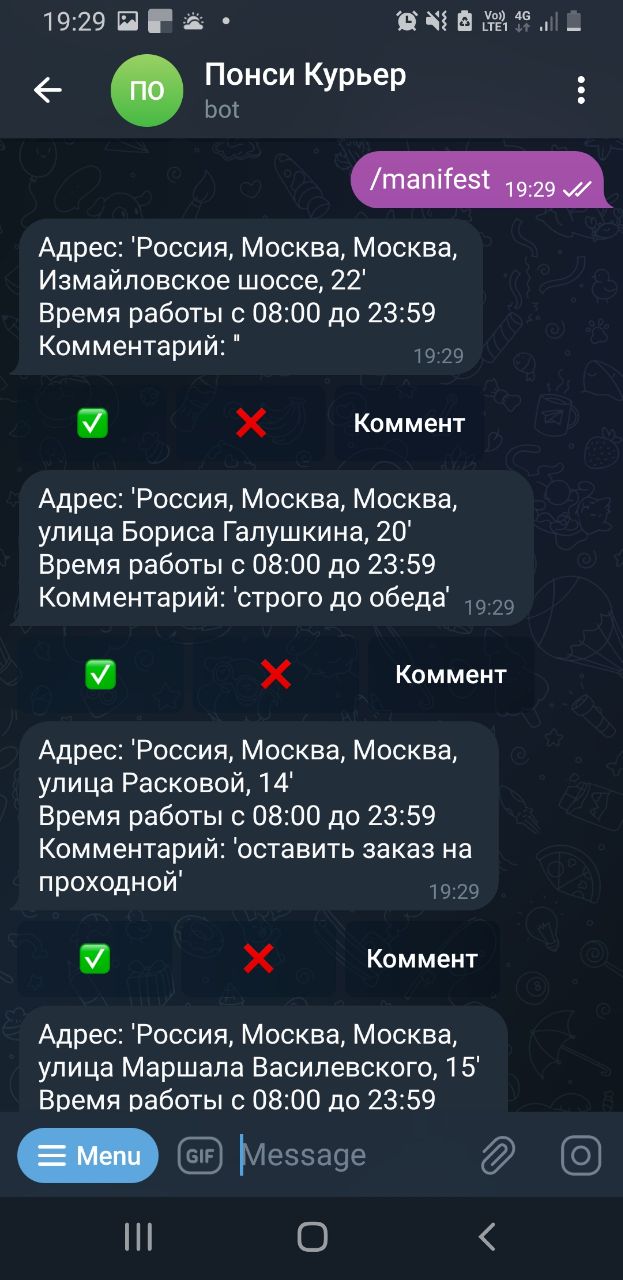
Task: Add a comment for улица Бориса Галушкина, 20
Action: (451, 675)
